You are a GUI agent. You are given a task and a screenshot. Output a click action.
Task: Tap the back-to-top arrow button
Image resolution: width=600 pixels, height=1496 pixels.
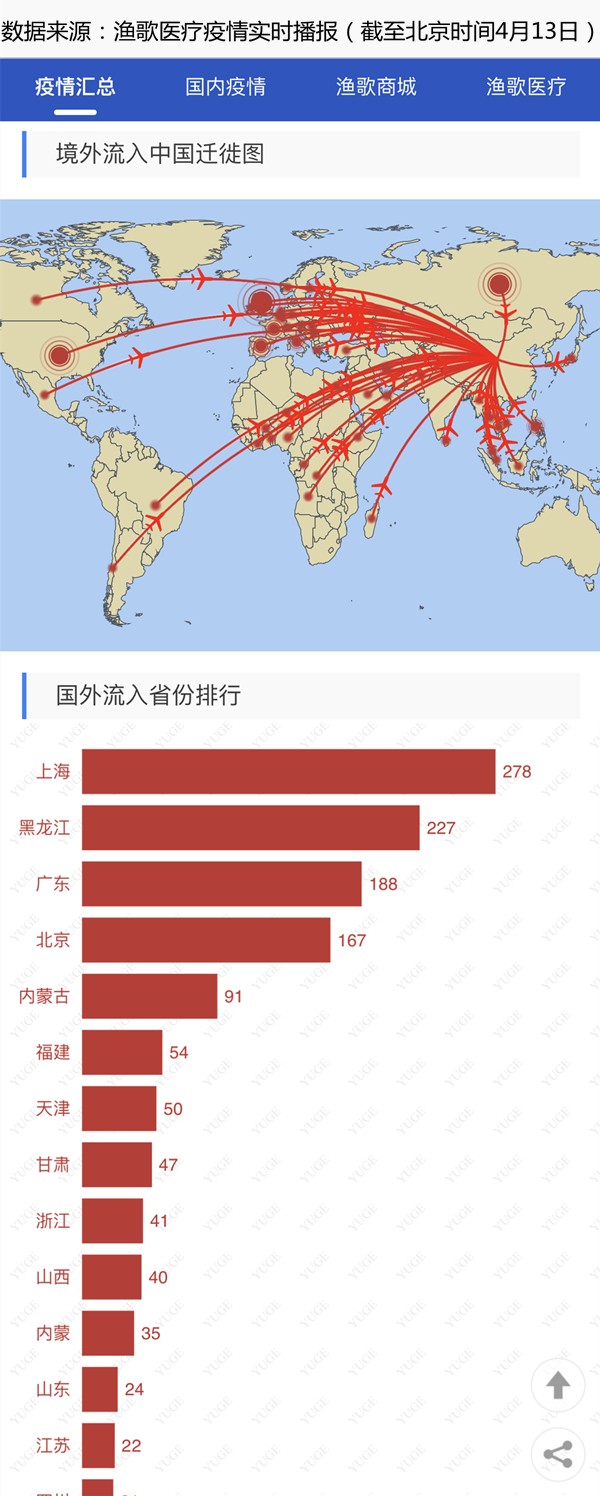(x=558, y=1385)
